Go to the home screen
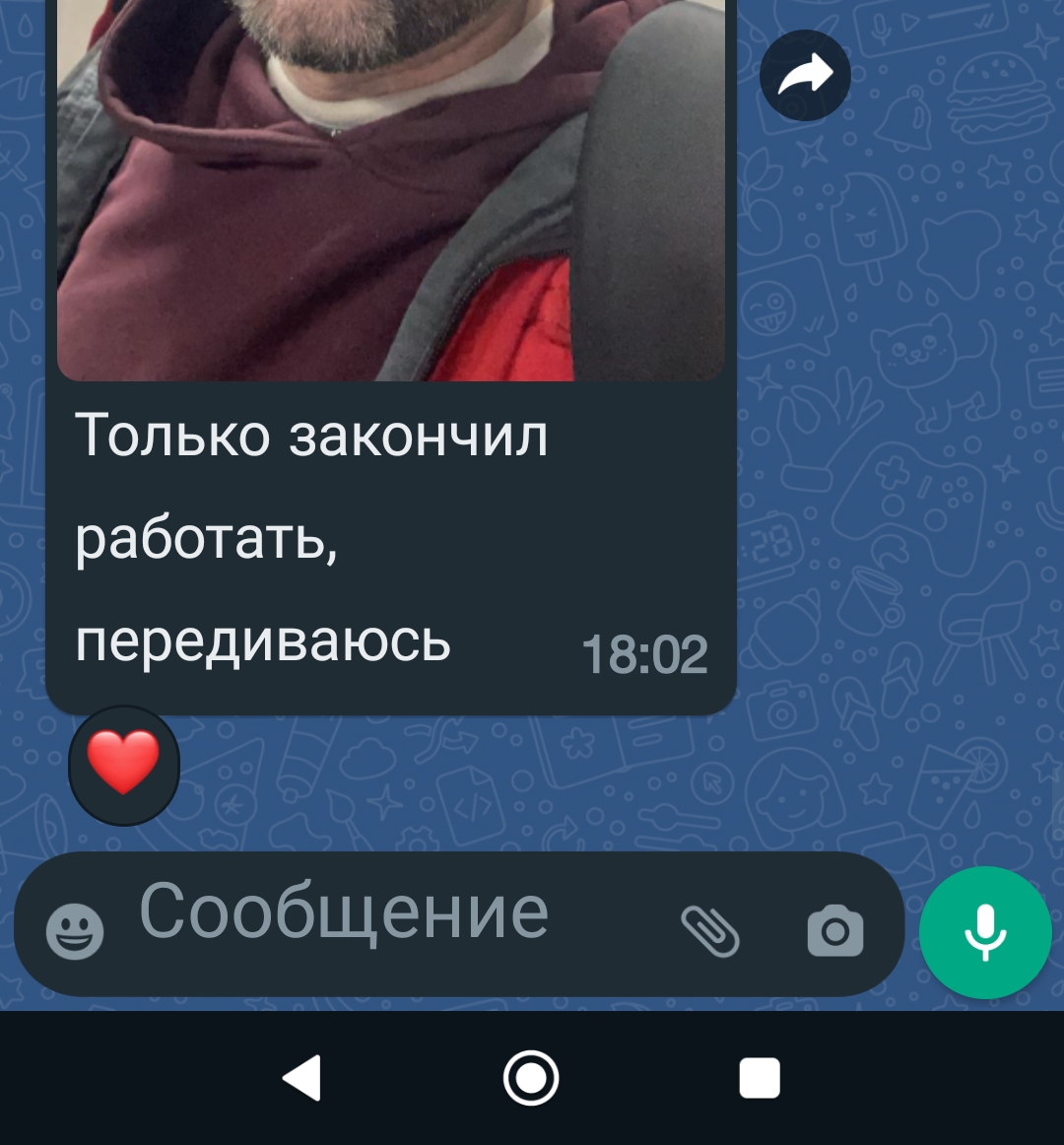The image size is (1064, 1145). click(x=531, y=1078)
